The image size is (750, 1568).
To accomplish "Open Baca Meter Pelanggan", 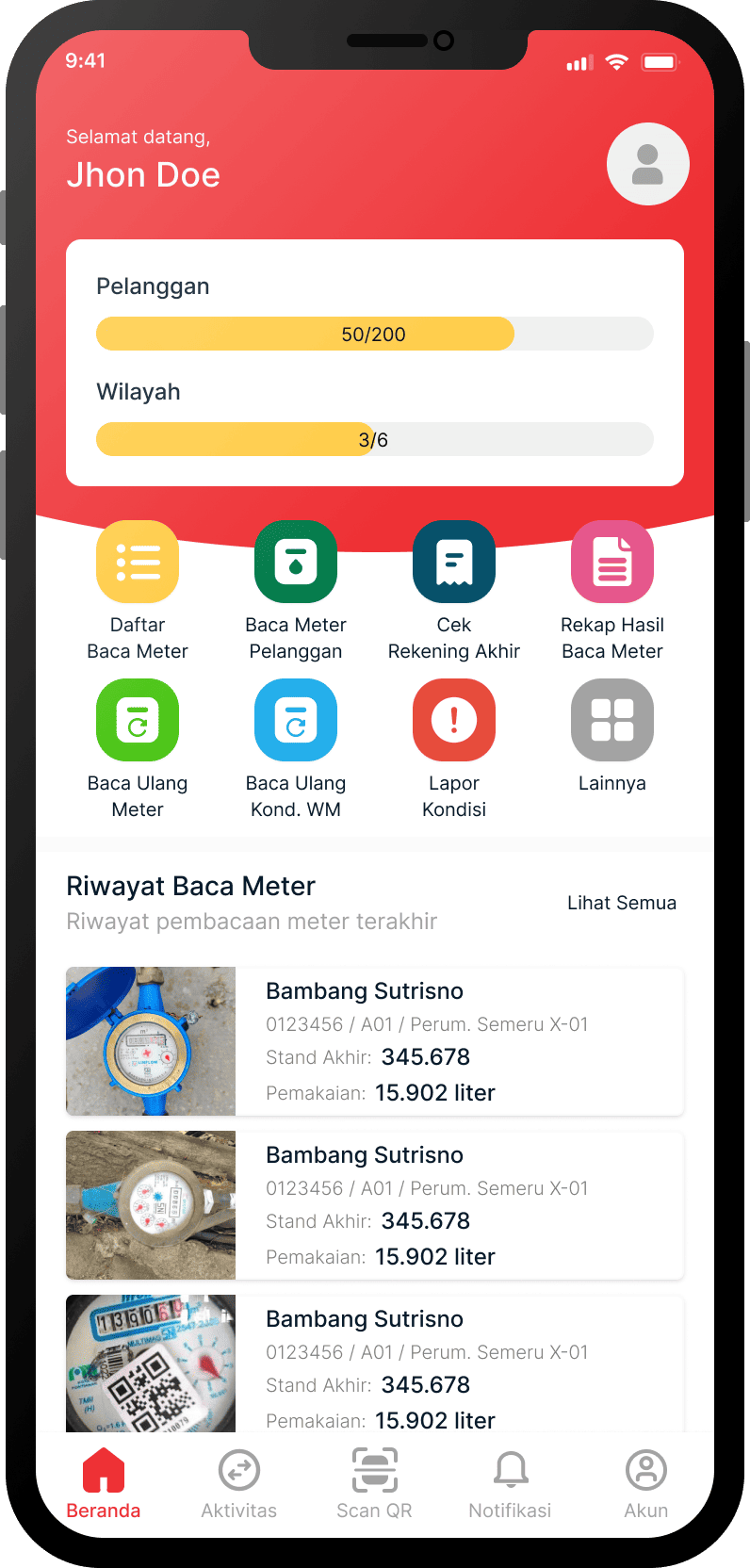I will click(x=296, y=563).
